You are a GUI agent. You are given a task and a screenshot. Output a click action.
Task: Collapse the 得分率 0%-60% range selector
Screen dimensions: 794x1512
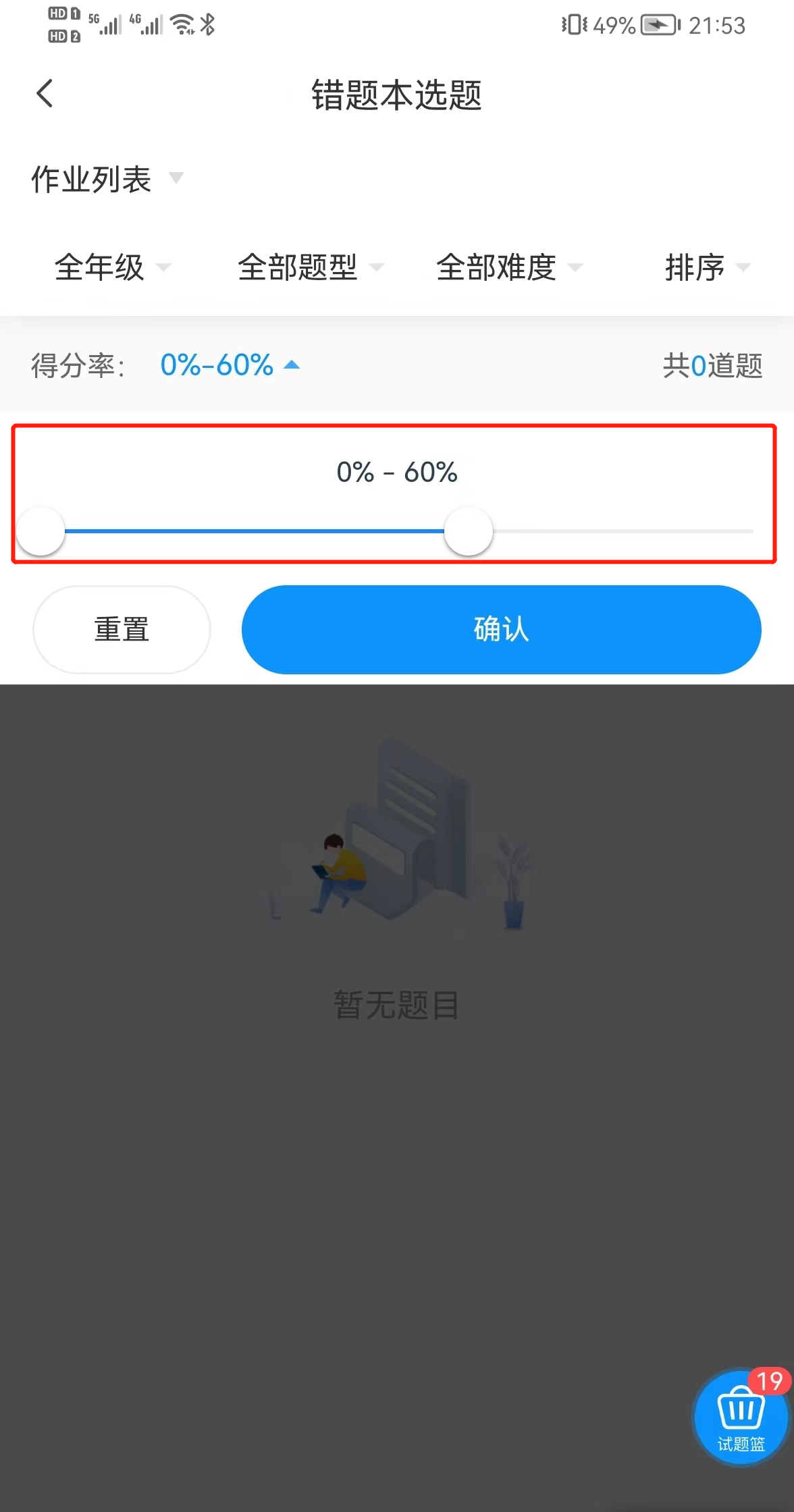(230, 365)
